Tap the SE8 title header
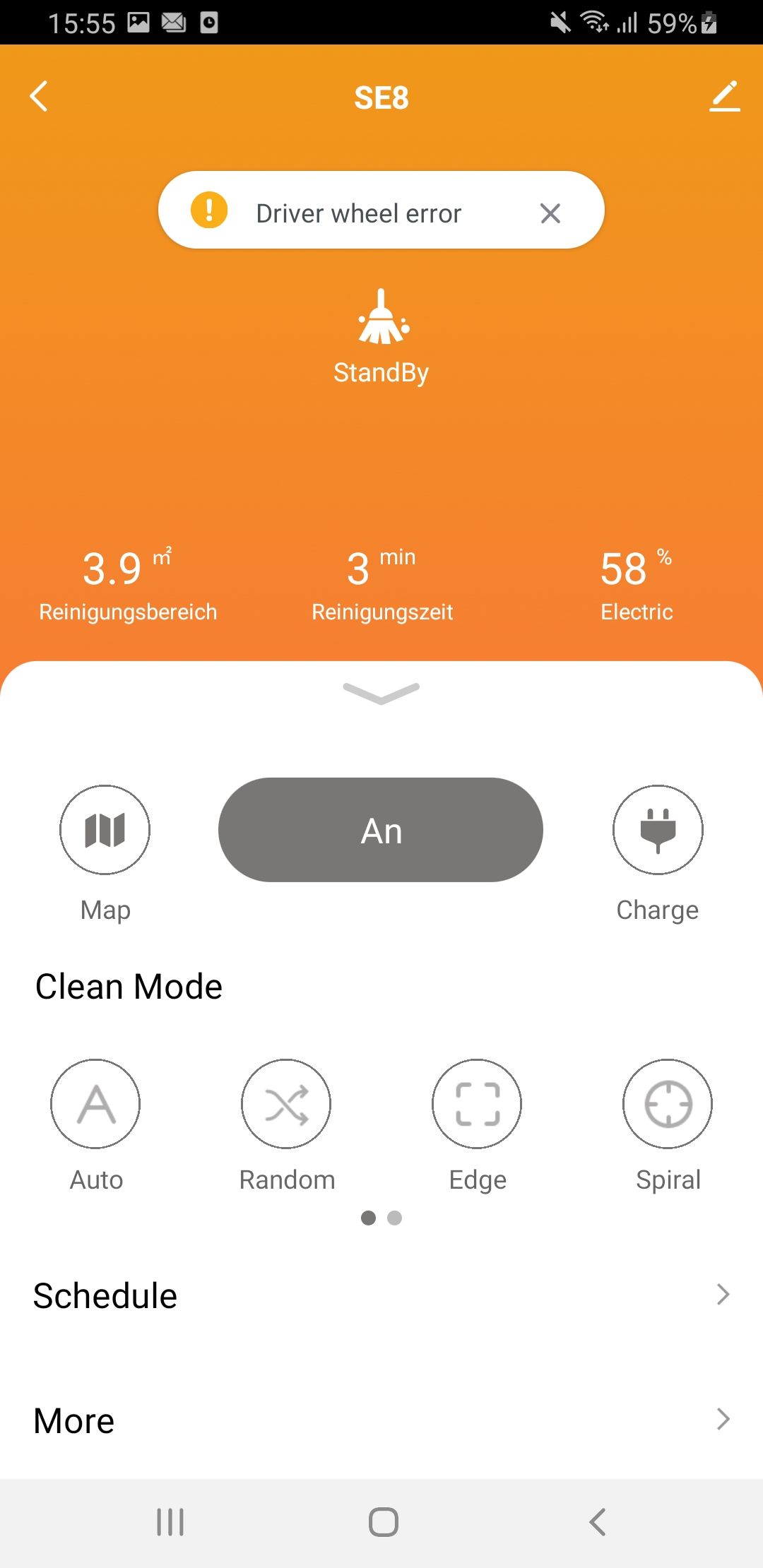 [381, 98]
